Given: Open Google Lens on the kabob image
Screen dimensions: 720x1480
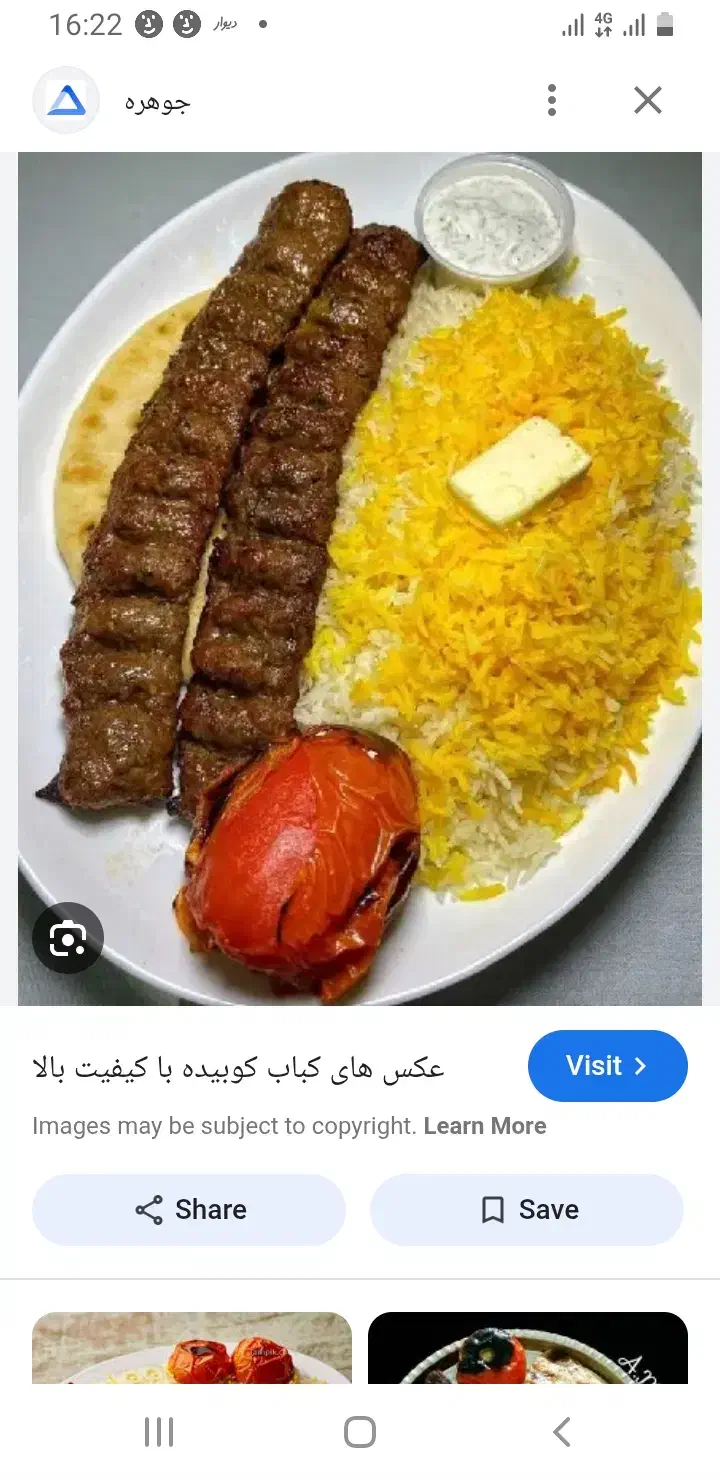Looking at the screenshot, I should pos(67,938).
